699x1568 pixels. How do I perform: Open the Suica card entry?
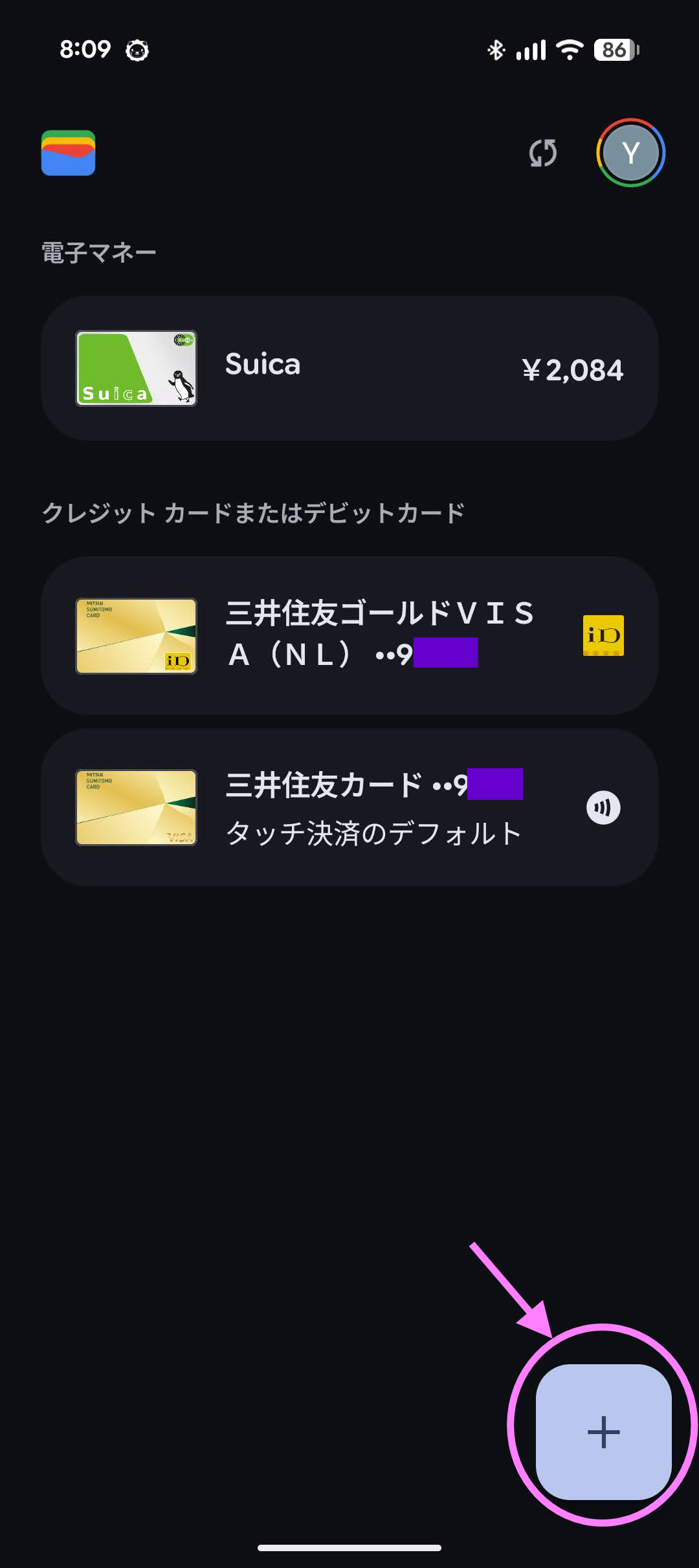349,367
